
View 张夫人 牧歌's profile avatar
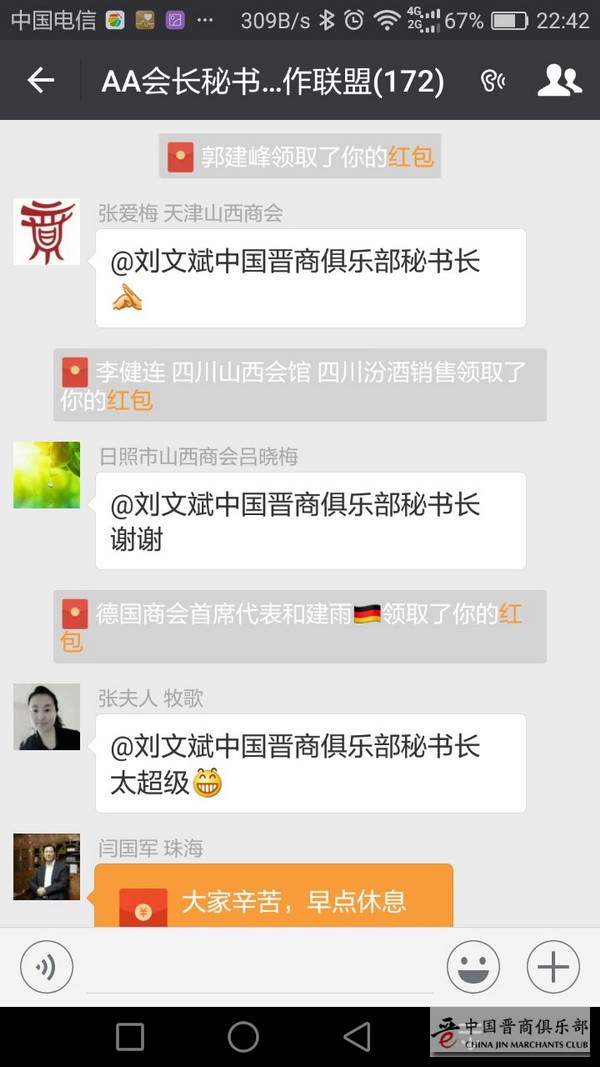(46, 717)
